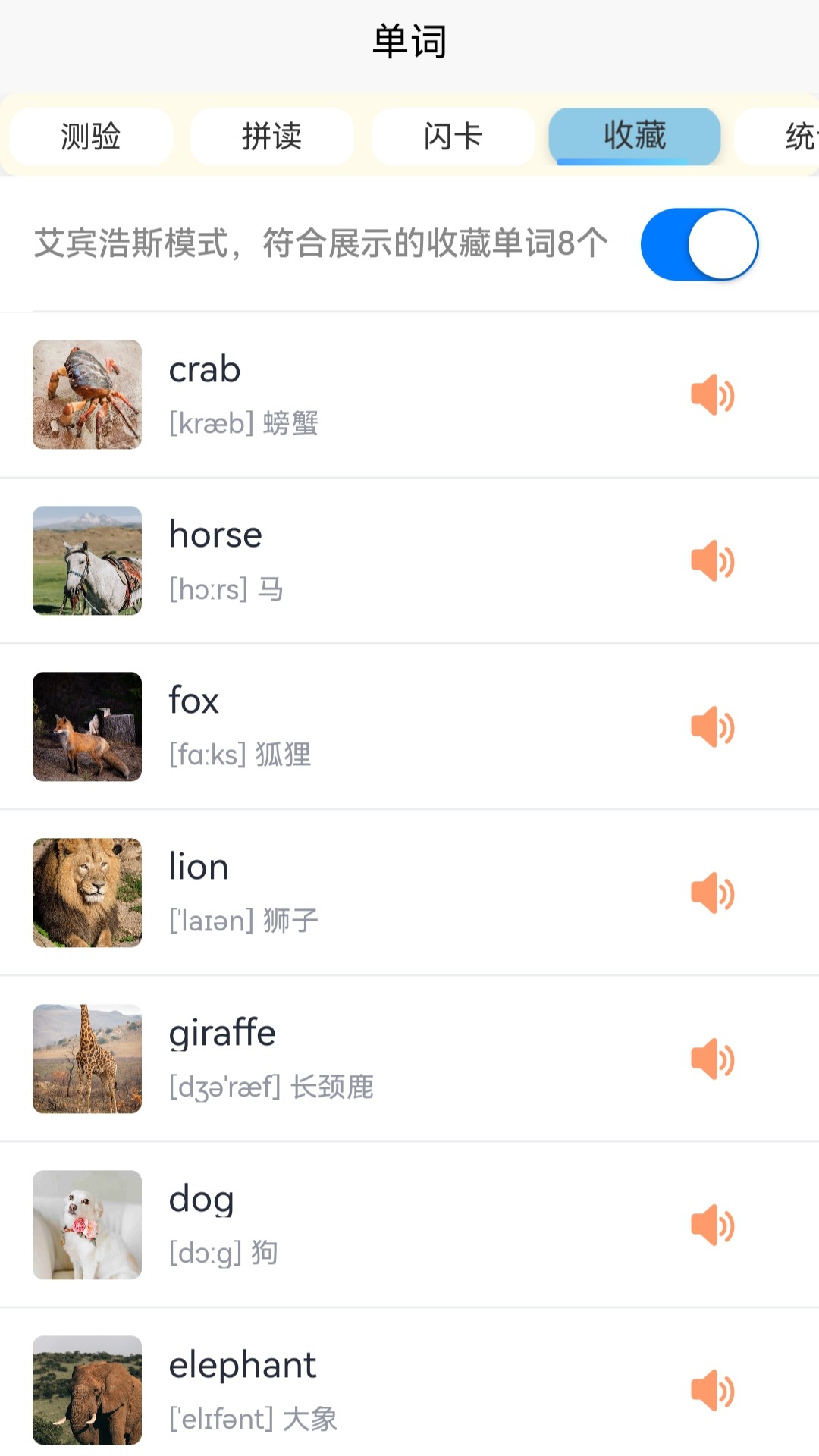Viewport: 819px width, 1456px height.
Task: Open the crab photo thumbnail
Action: [x=86, y=394]
